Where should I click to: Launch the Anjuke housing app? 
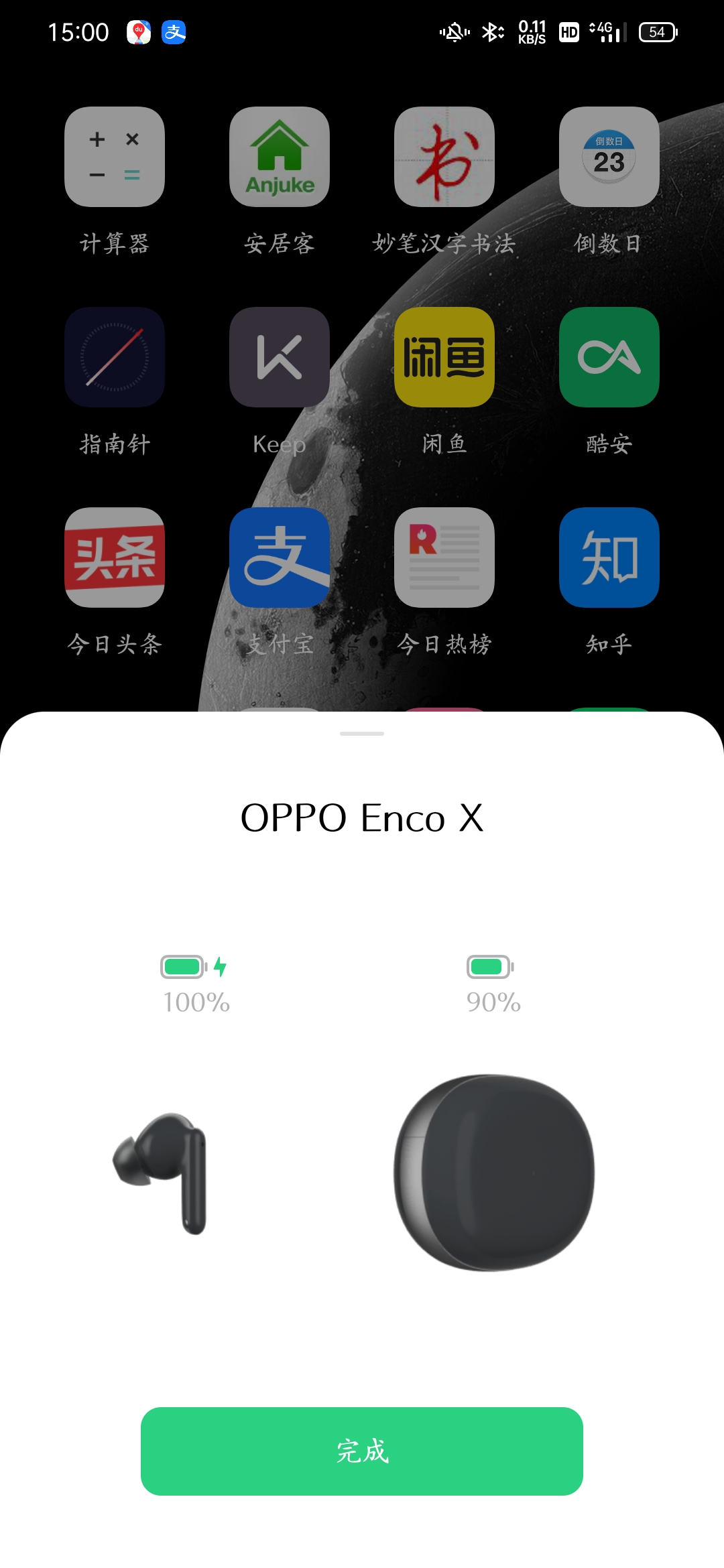279,157
